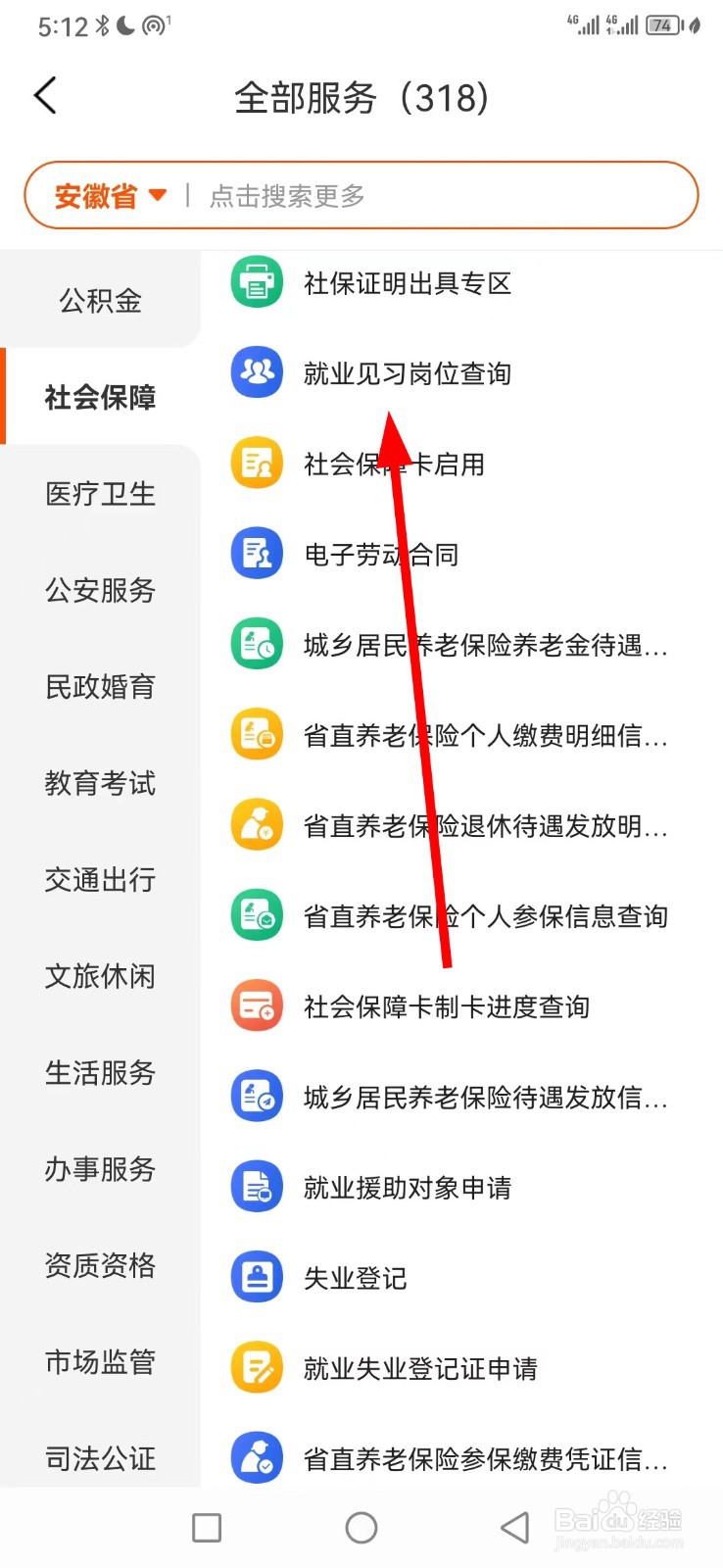Open 城乡居民养老保险待遇发放信息

pos(460,1096)
